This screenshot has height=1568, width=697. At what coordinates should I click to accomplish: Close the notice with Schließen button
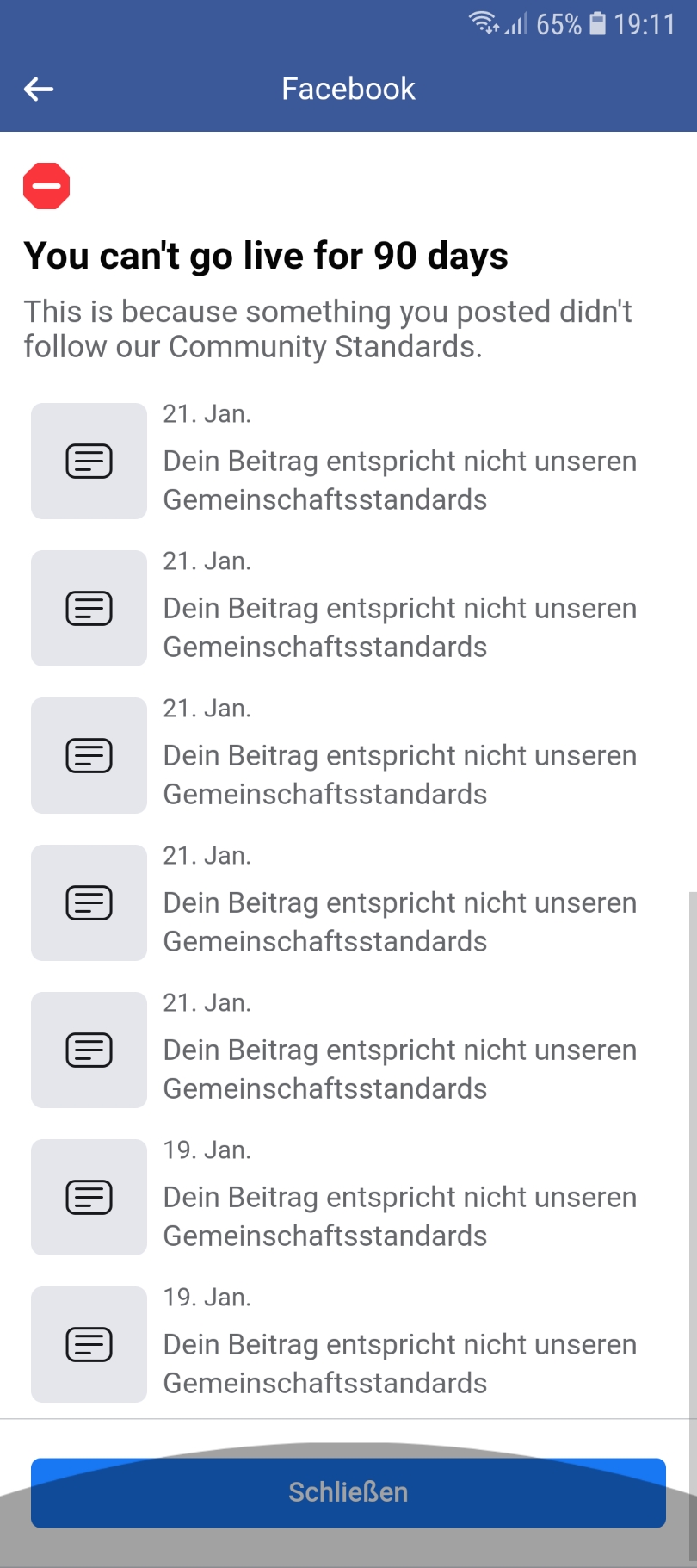(x=348, y=1492)
